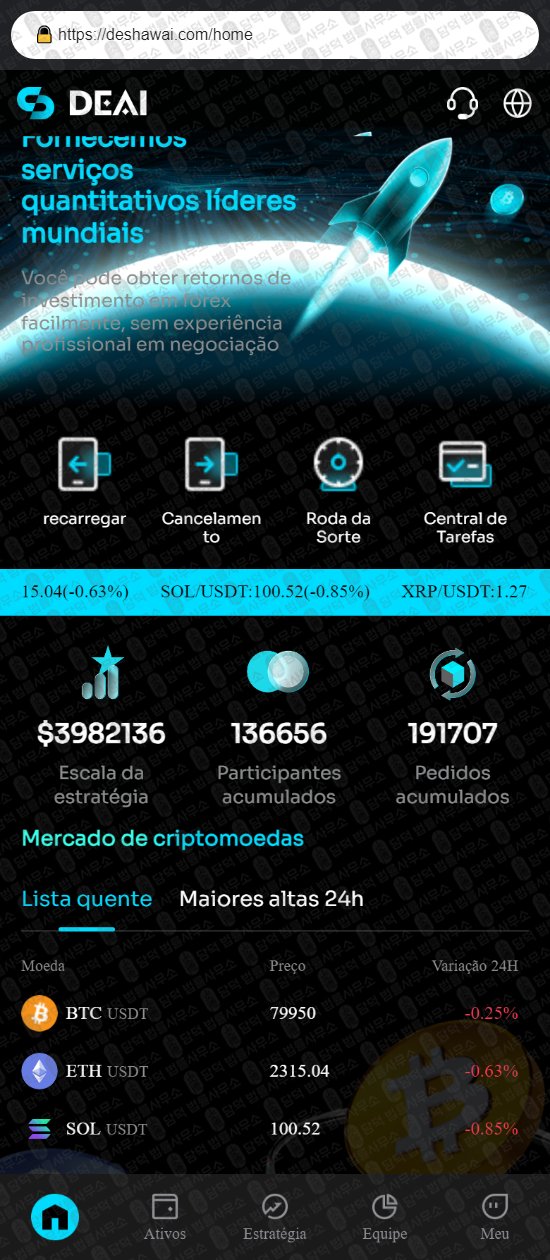The width and height of the screenshot is (550, 1260).
Task: Go to the home tab
Action: 55,1216
